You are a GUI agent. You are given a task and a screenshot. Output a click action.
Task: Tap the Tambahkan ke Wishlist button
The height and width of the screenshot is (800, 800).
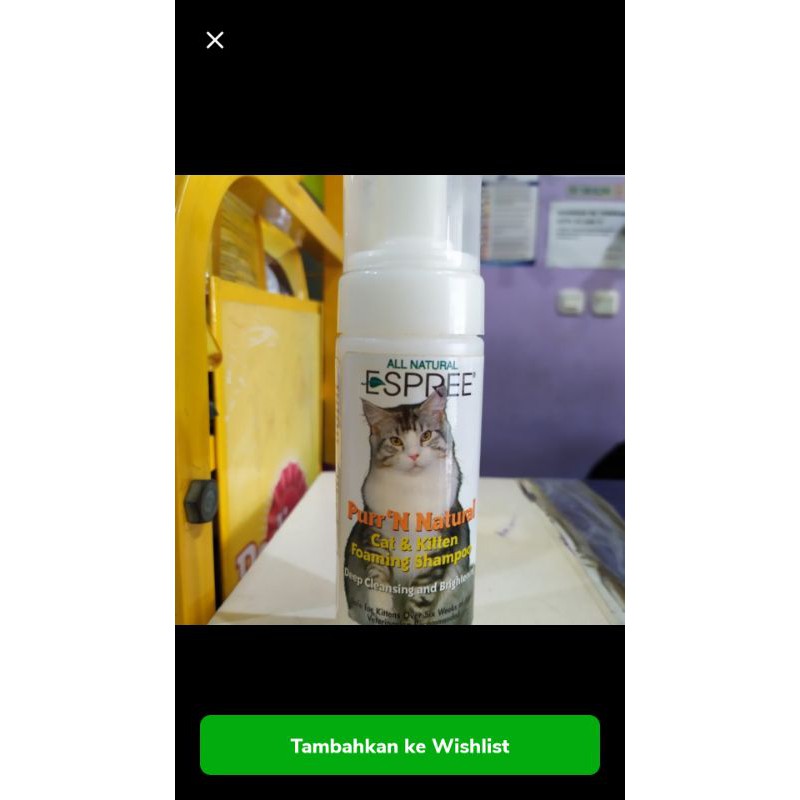point(400,745)
